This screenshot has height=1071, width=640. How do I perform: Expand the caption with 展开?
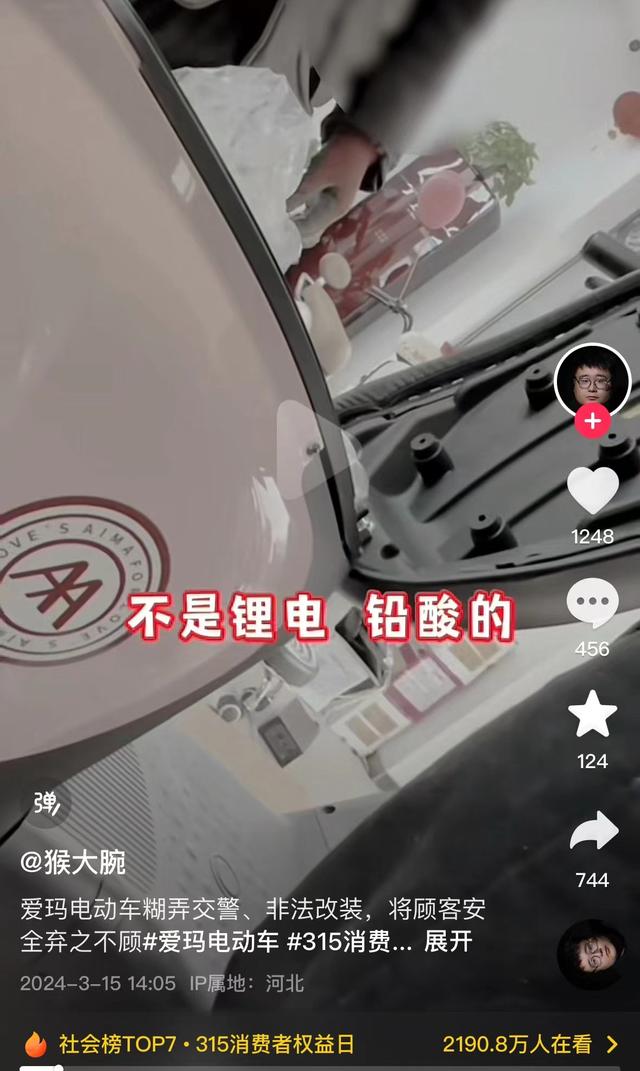[448, 942]
